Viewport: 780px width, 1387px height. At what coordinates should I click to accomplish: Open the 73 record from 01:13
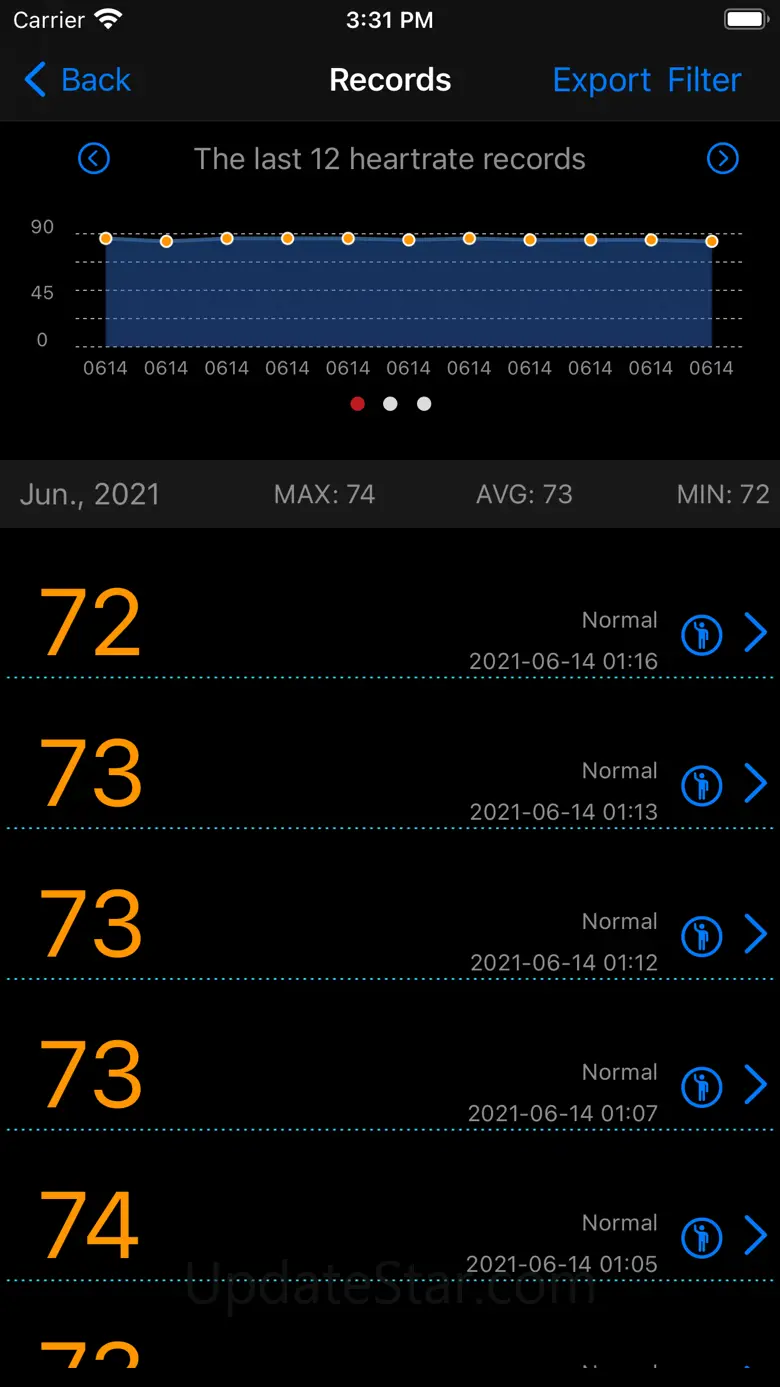point(755,784)
